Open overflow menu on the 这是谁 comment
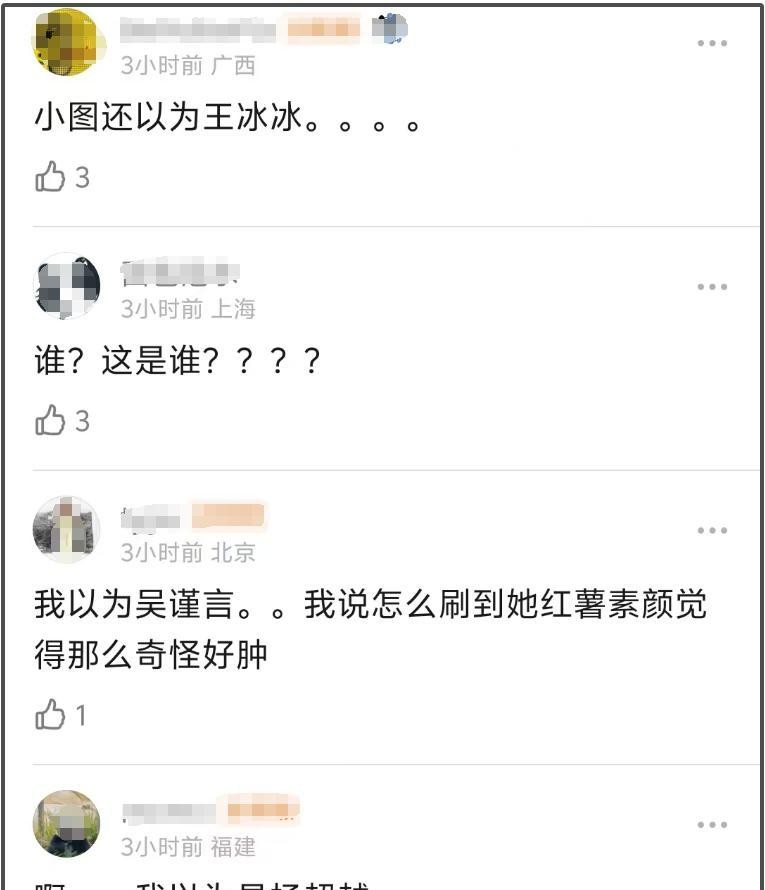The width and height of the screenshot is (765, 890). 712,287
